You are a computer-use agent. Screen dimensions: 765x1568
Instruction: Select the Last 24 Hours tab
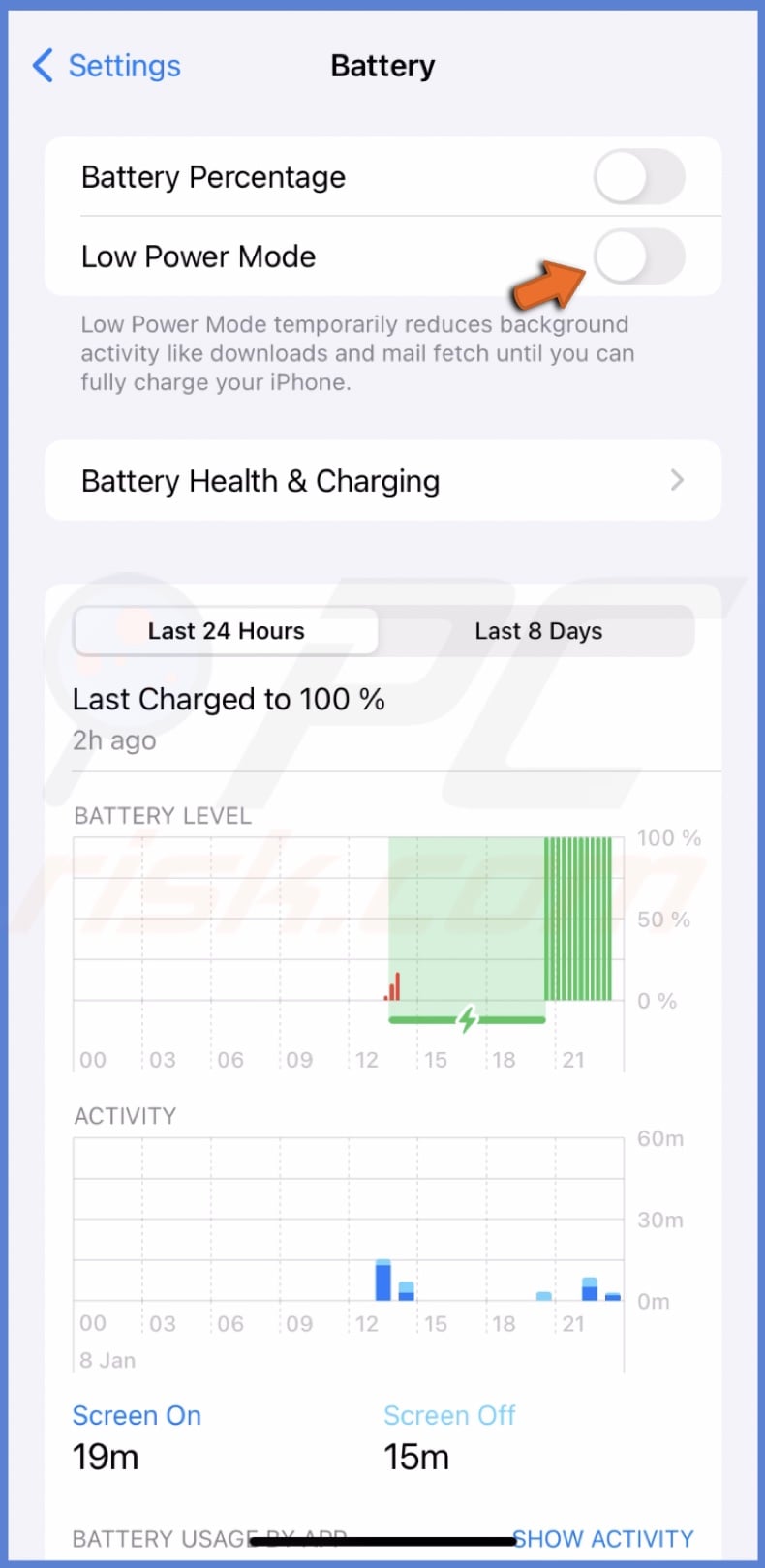226,630
